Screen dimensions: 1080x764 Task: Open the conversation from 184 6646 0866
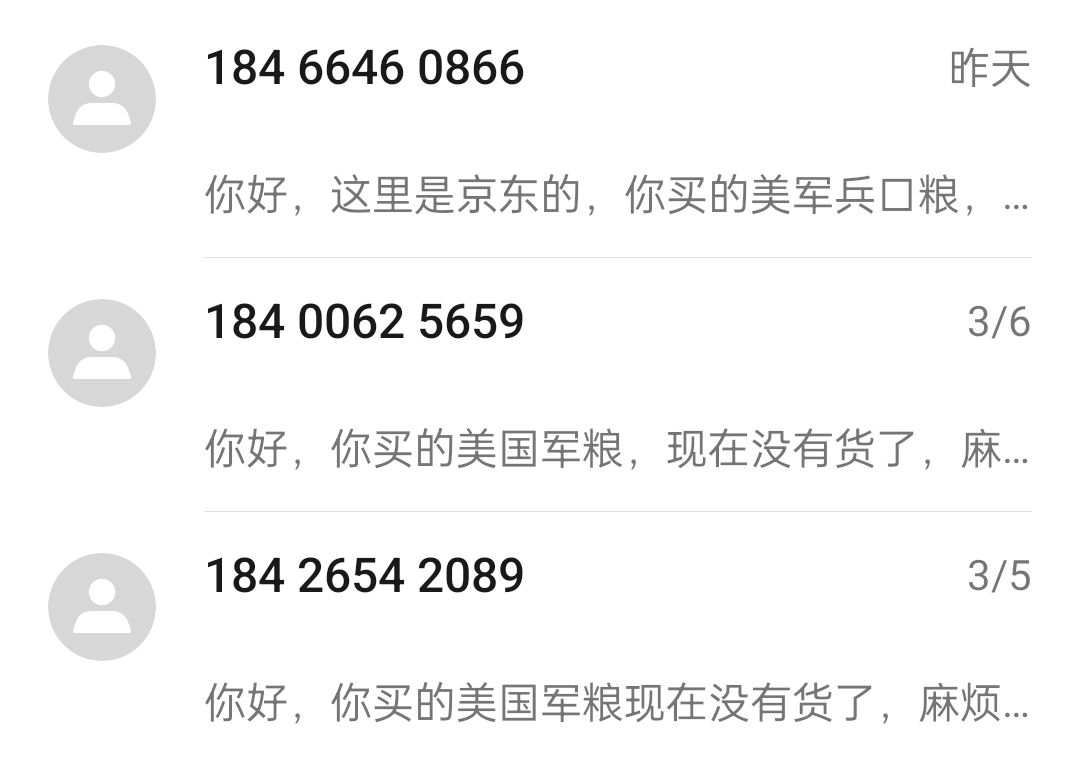(x=540, y=130)
